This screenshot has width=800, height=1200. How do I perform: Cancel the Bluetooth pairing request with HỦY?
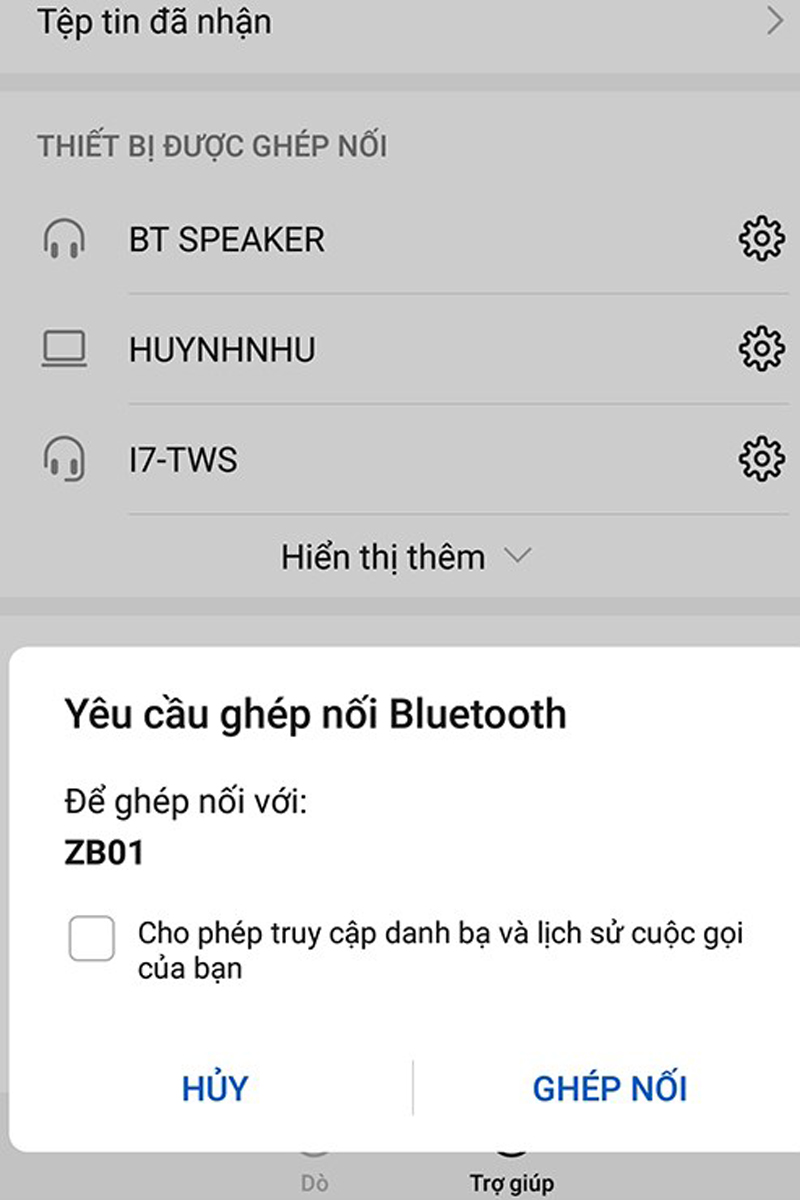point(215,1088)
